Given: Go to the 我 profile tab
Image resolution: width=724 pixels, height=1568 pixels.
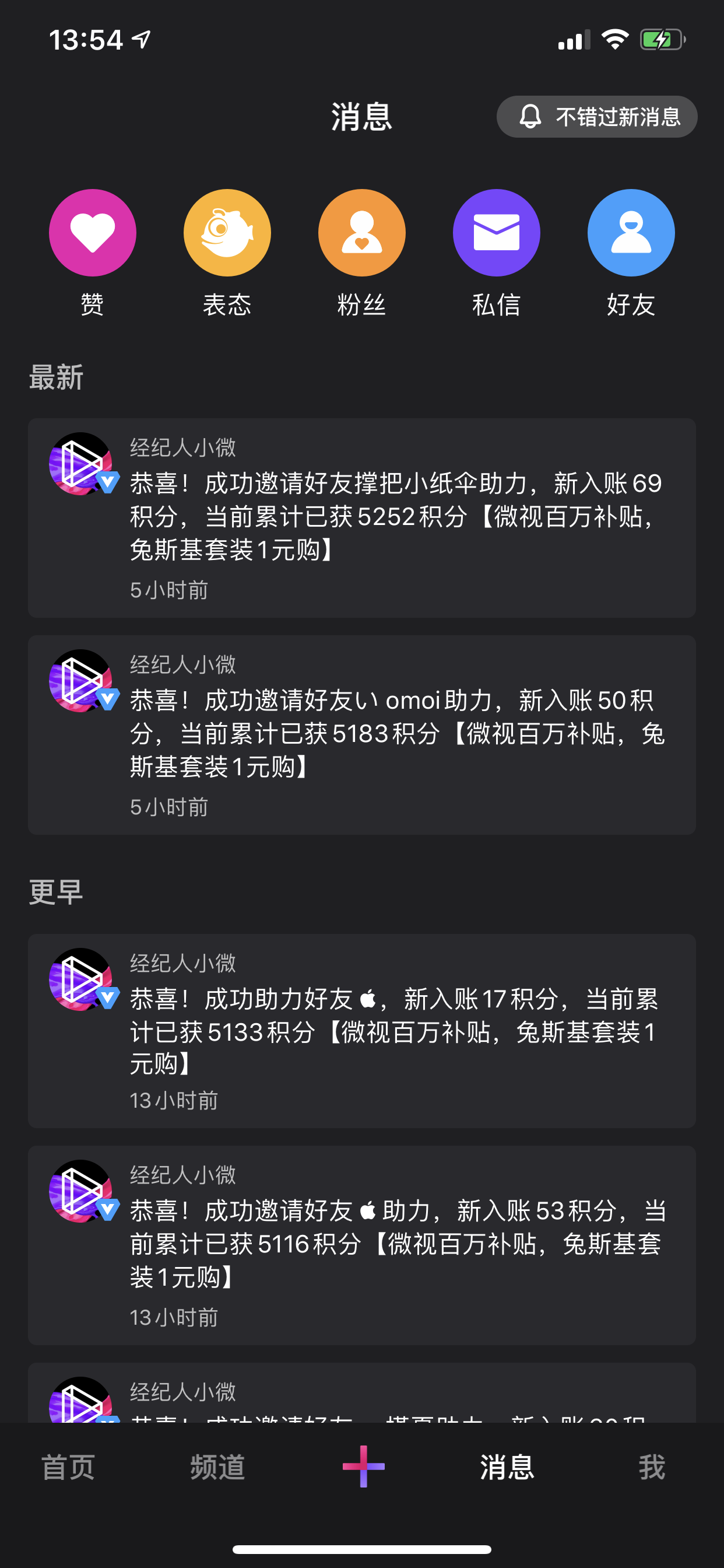Looking at the screenshot, I should (652, 1467).
